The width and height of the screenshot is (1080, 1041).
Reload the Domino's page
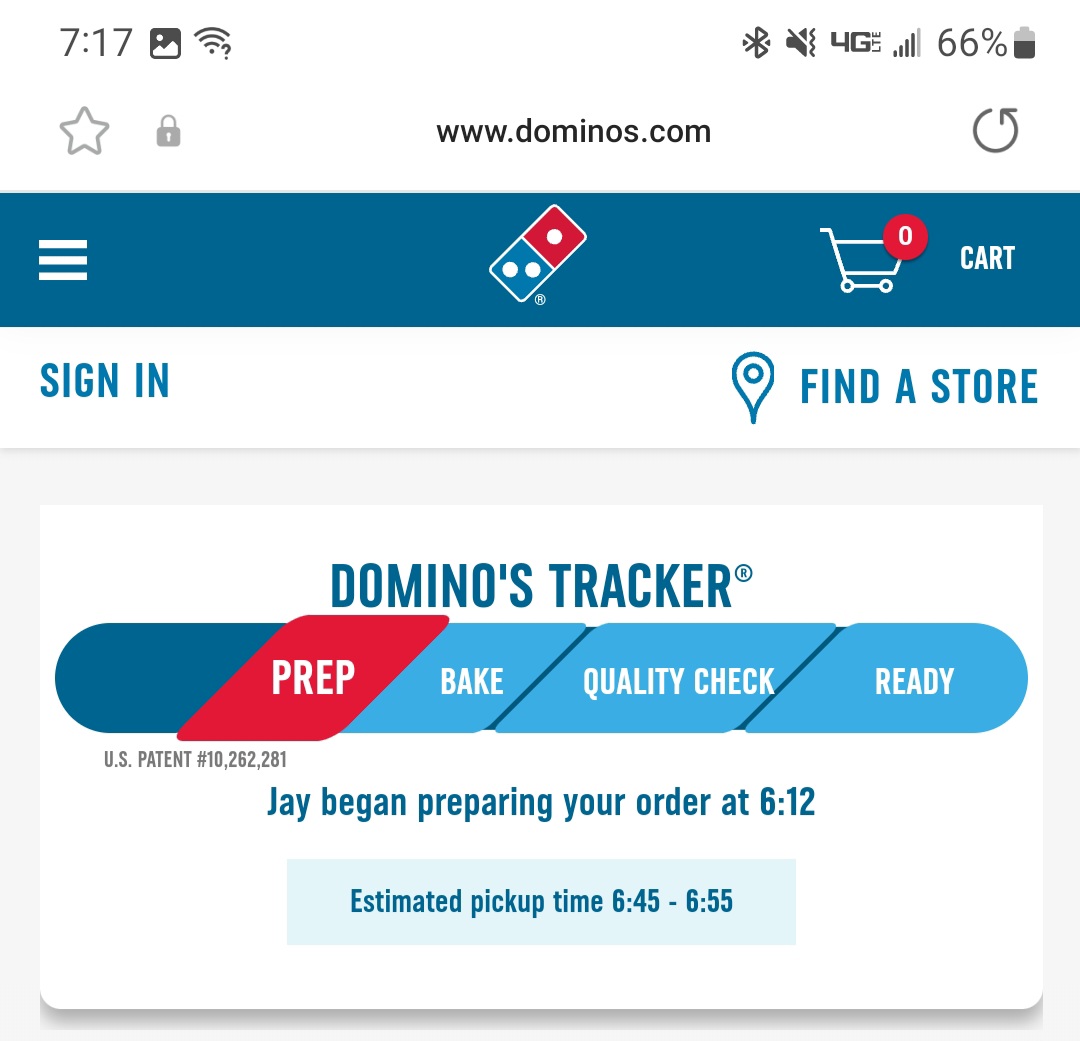[995, 131]
